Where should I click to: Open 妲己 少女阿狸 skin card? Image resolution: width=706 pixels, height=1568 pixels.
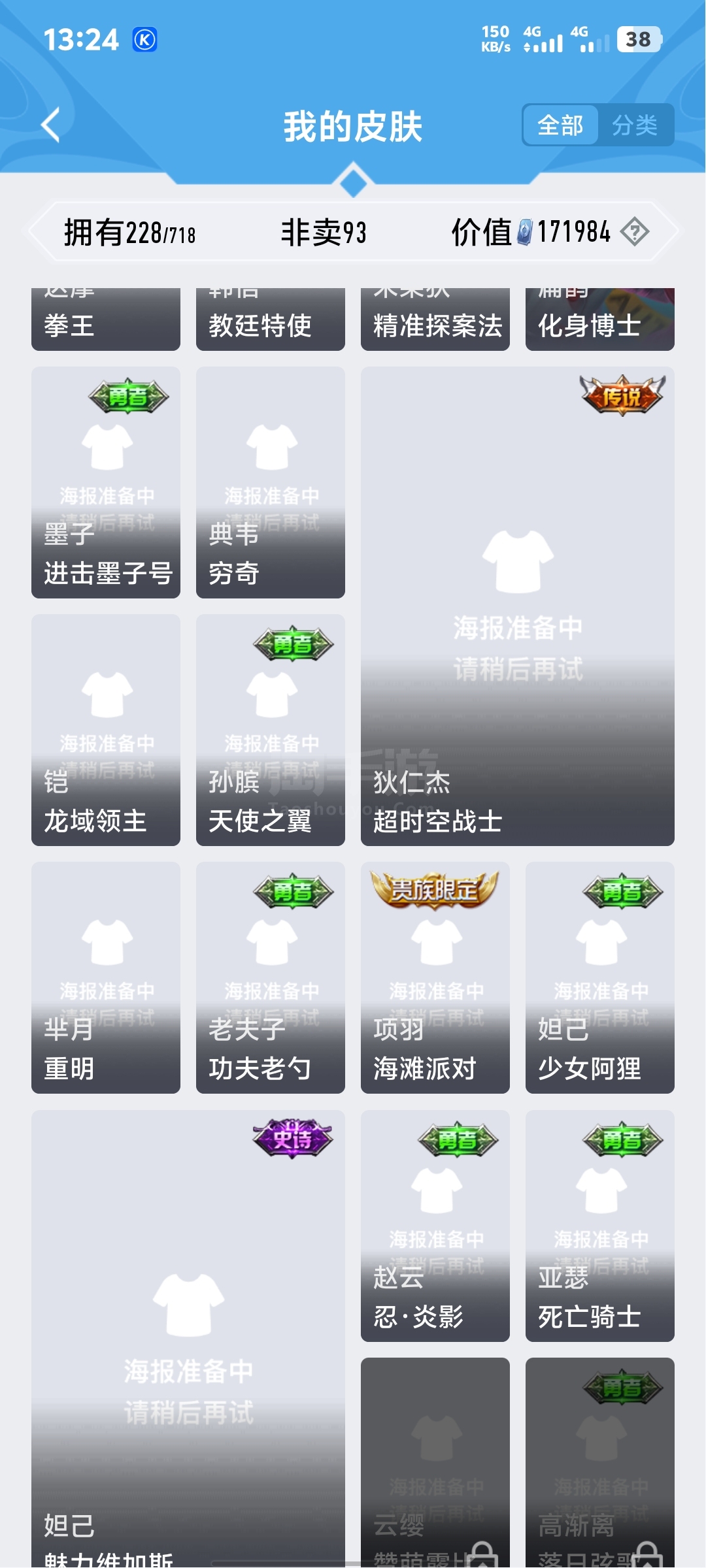tap(600, 977)
